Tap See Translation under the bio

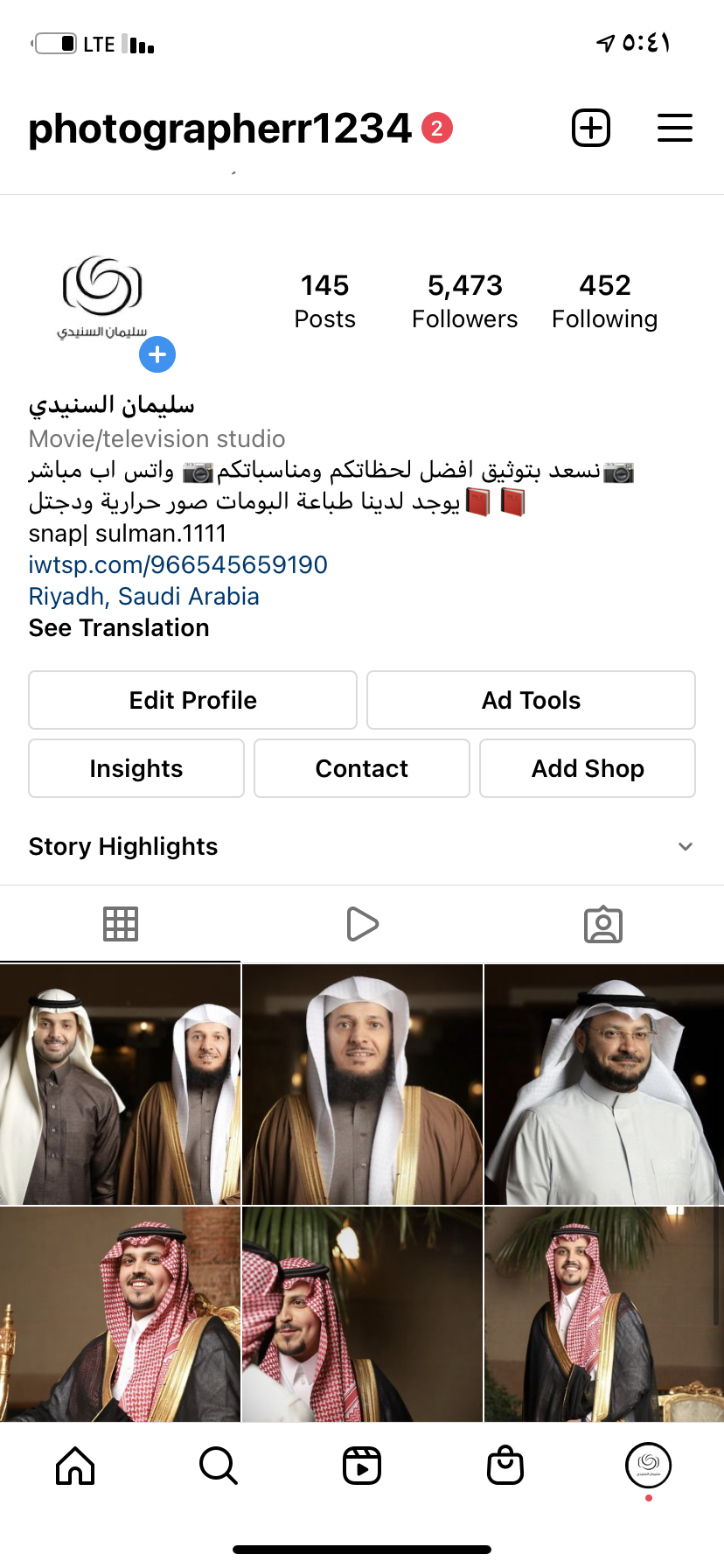pyautogui.click(x=119, y=627)
